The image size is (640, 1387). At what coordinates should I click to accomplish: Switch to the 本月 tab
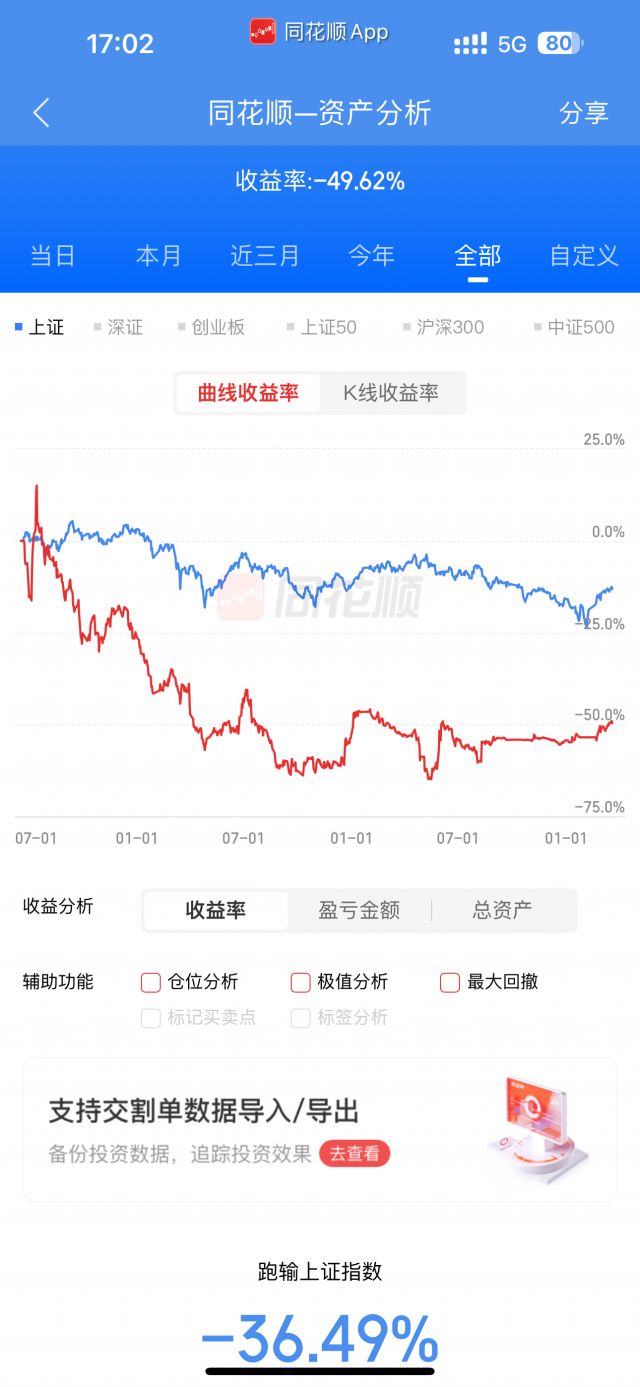point(159,256)
